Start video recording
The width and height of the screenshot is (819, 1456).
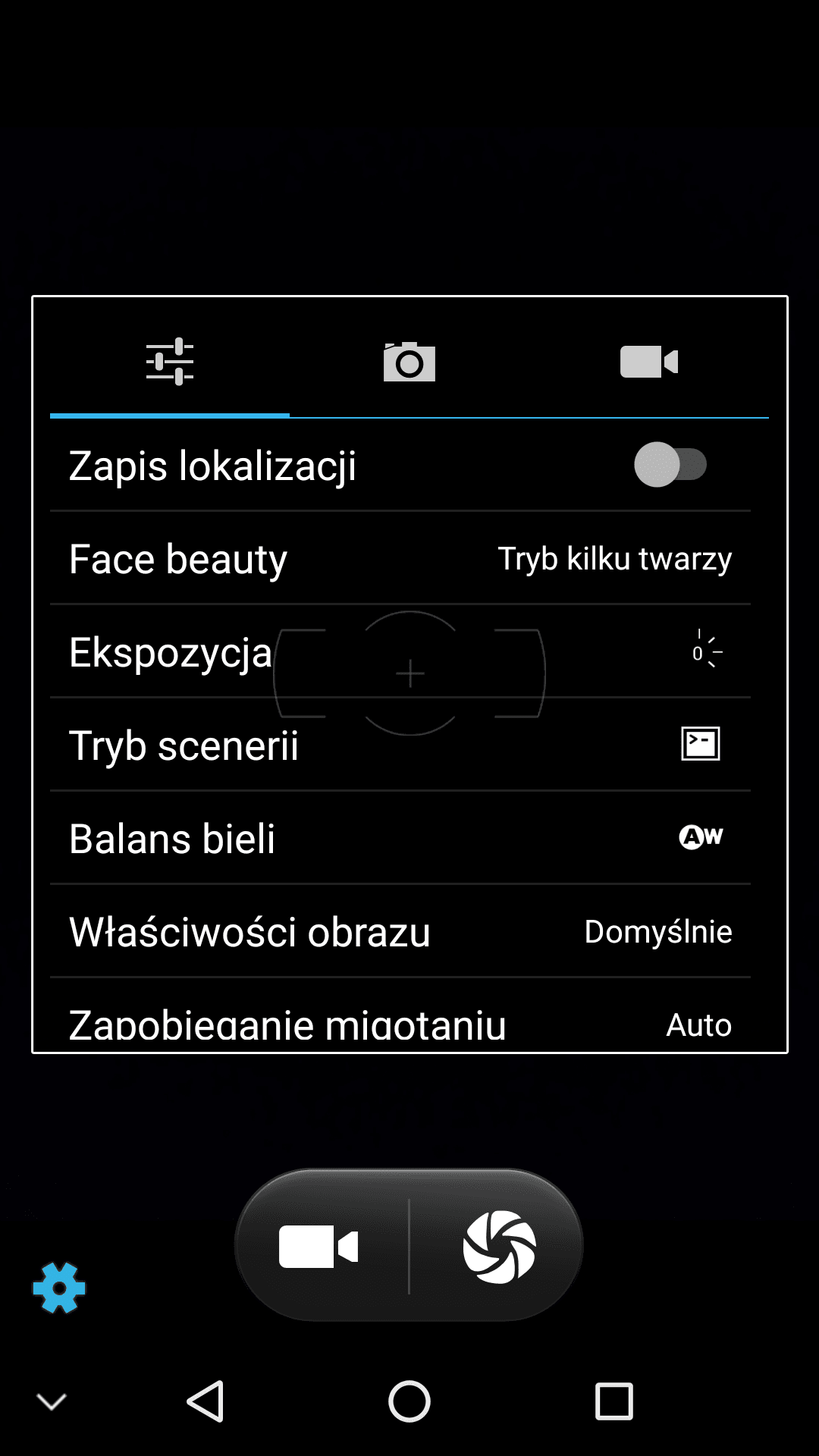(x=318, y=1246)
